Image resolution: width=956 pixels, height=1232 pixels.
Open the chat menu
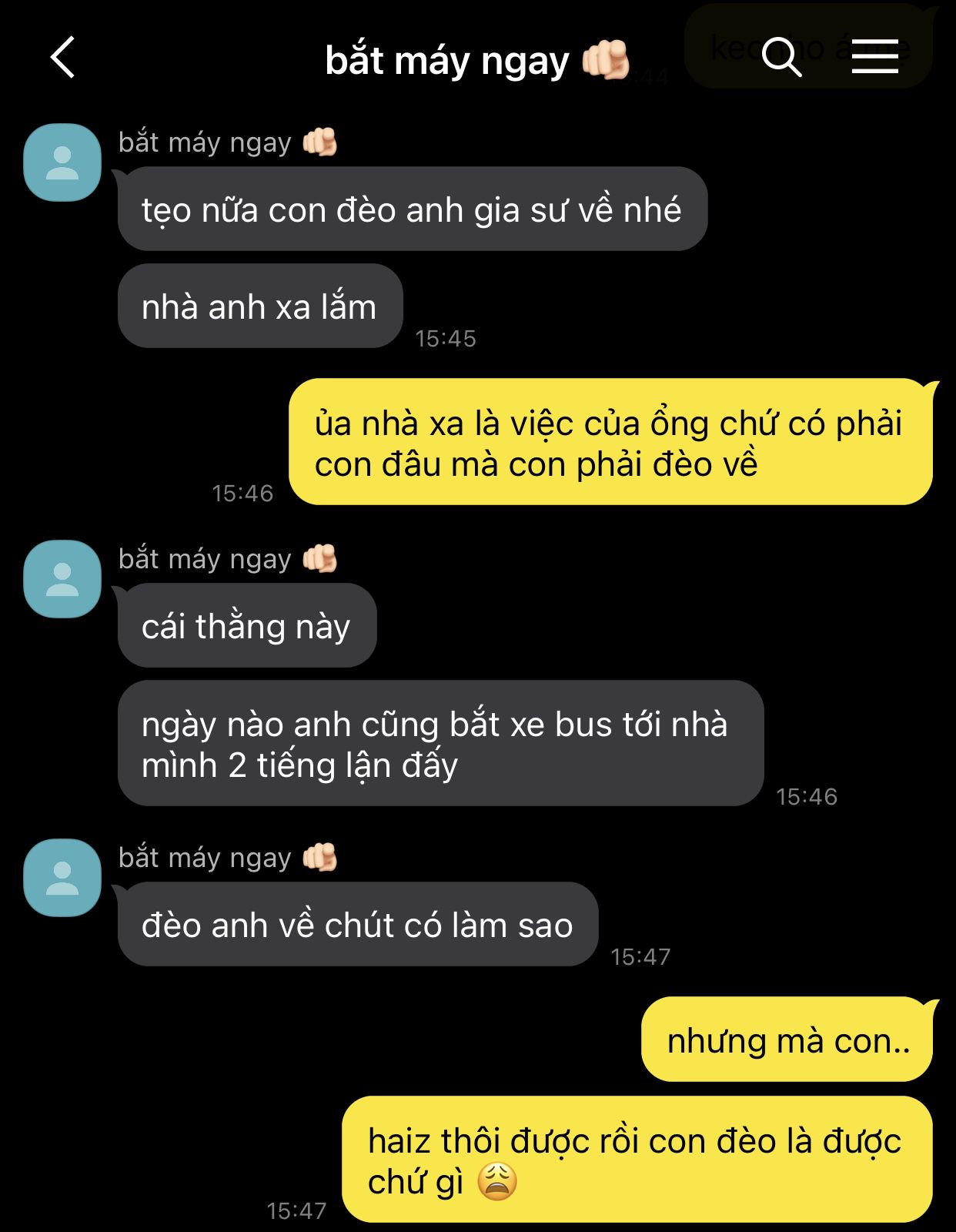[874, 57]
